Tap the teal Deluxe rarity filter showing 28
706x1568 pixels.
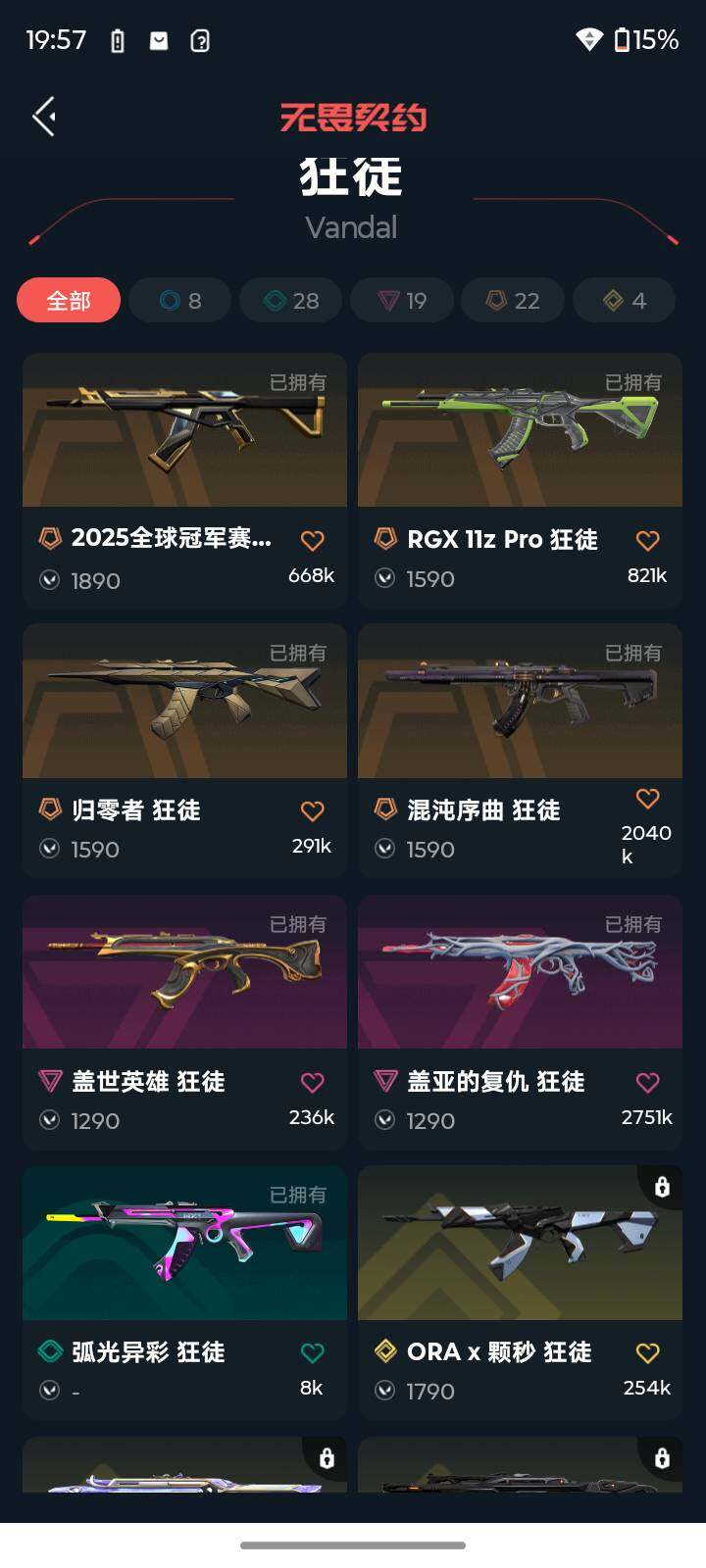[x=290, y=300]
